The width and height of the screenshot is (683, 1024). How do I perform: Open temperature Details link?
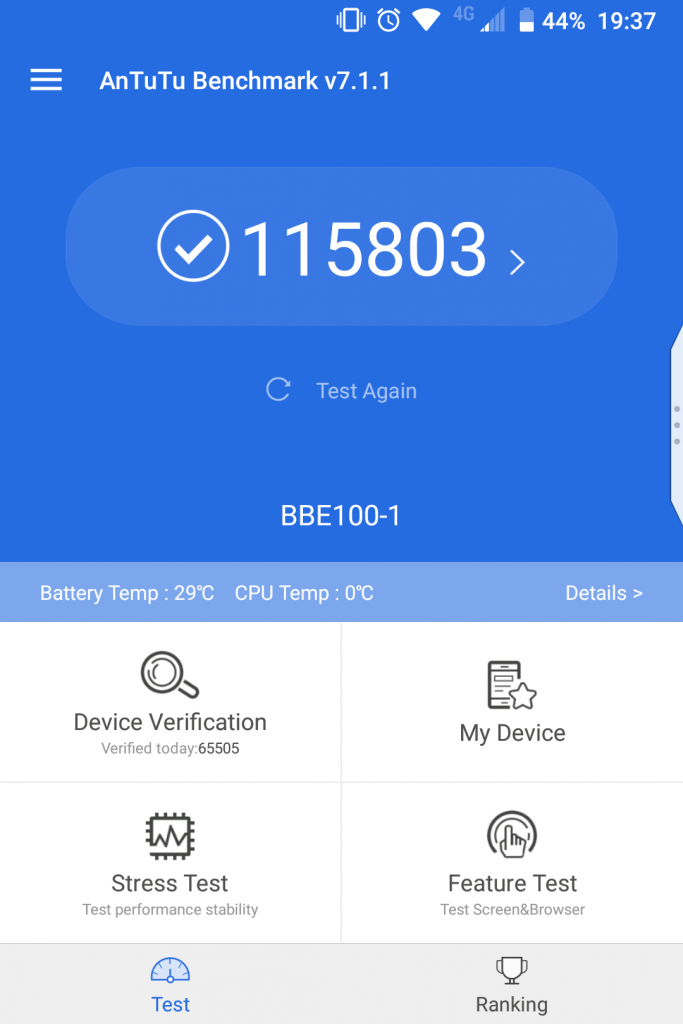click(603, 593)
